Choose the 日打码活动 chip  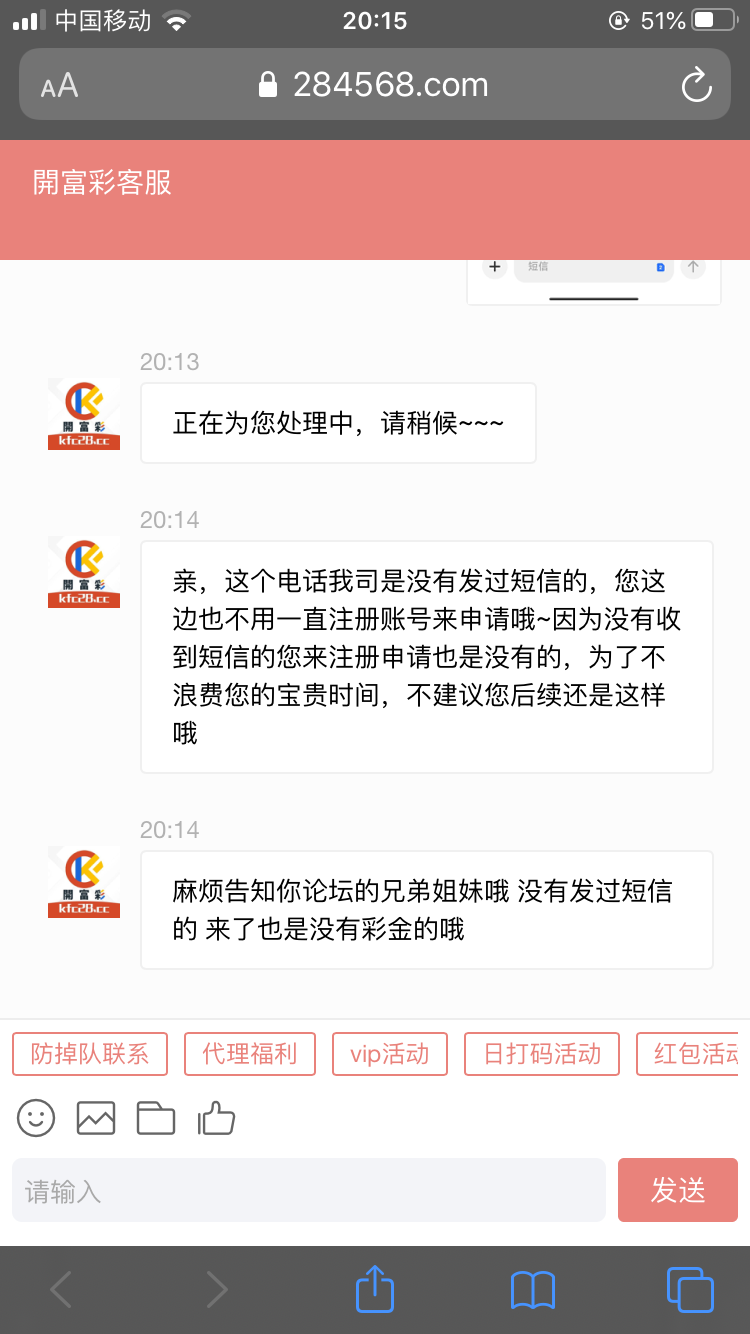pos(542,1054)
